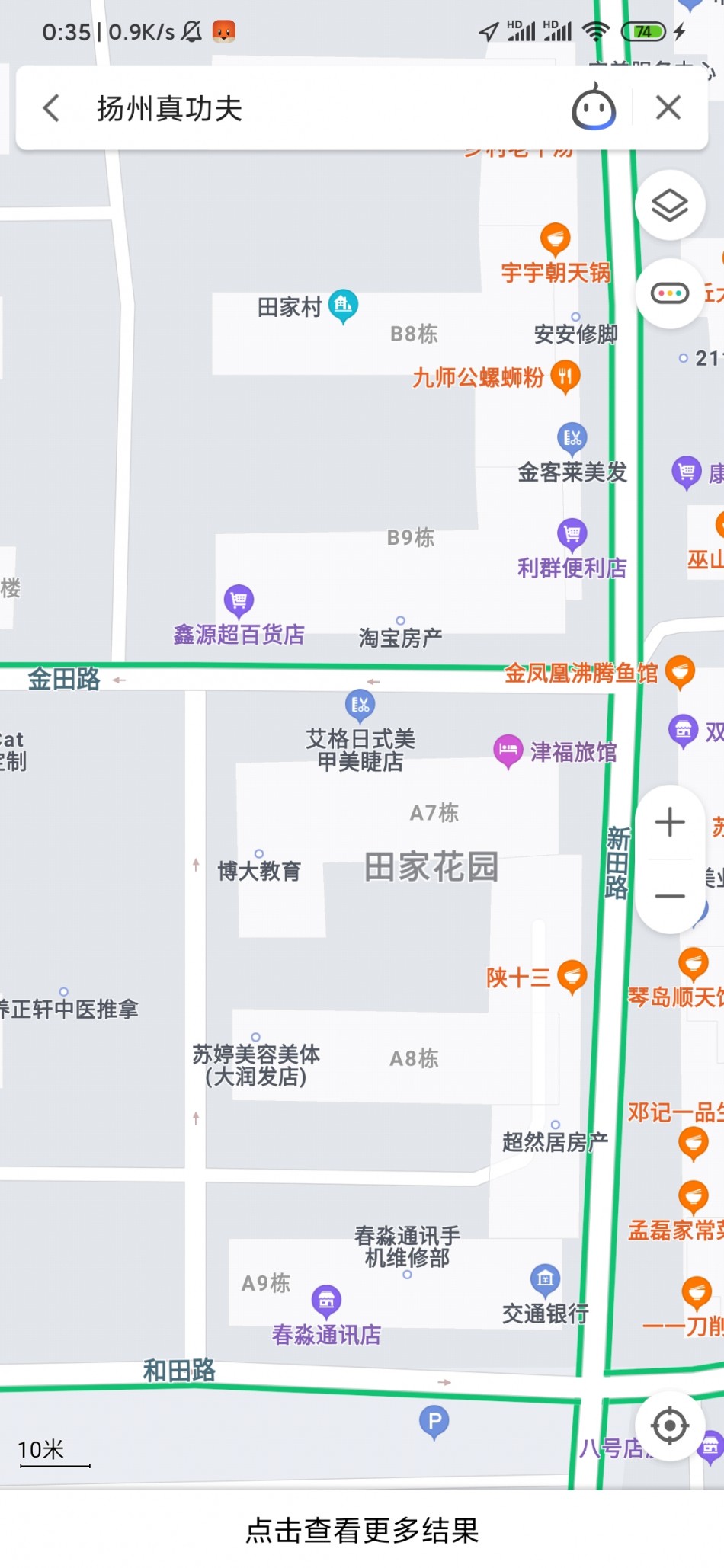This screenshot has width=724, height=1568.
Task: Select the 宇宇朝天锅 restaurant marker
Action: (555, 241)
